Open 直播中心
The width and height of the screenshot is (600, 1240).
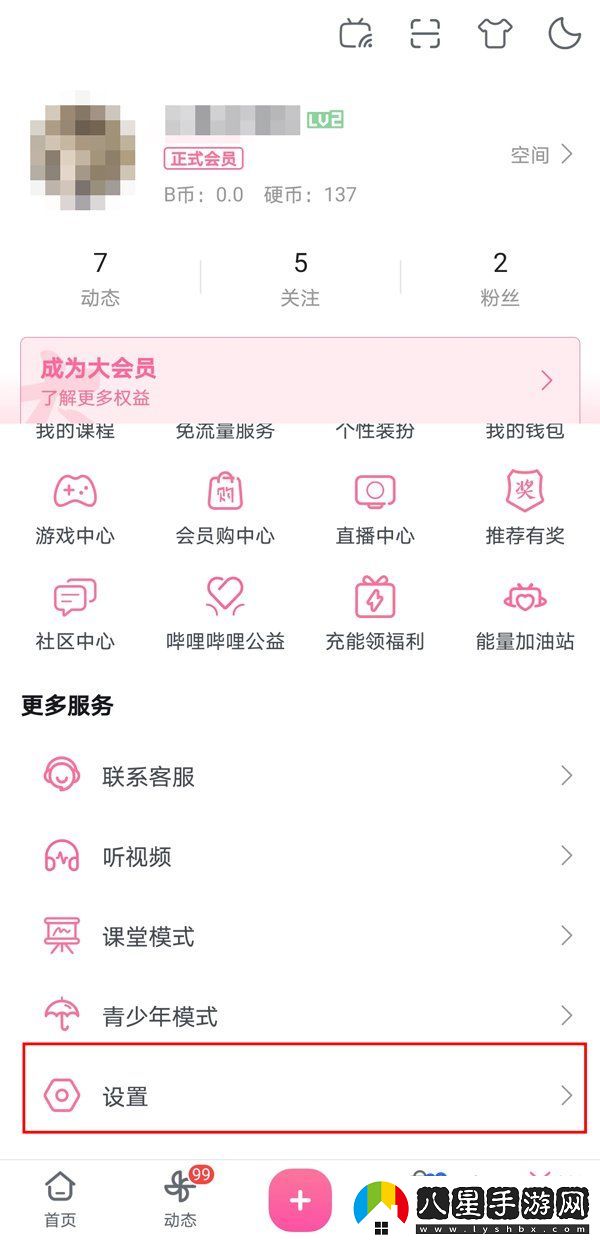click(x=375, y=508)
